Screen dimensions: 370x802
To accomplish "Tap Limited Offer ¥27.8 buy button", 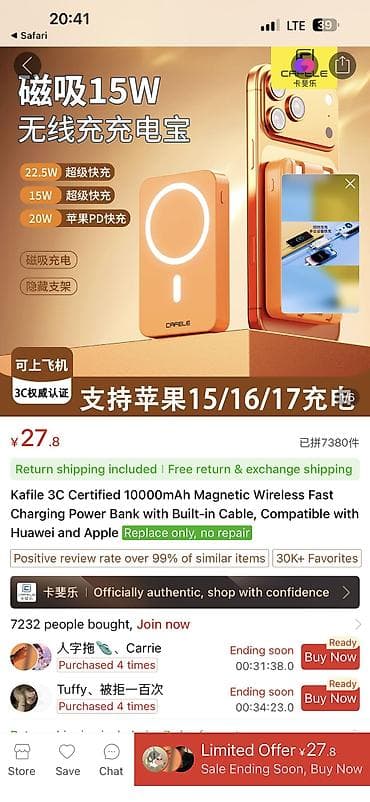I will click(x=252, y=759).
